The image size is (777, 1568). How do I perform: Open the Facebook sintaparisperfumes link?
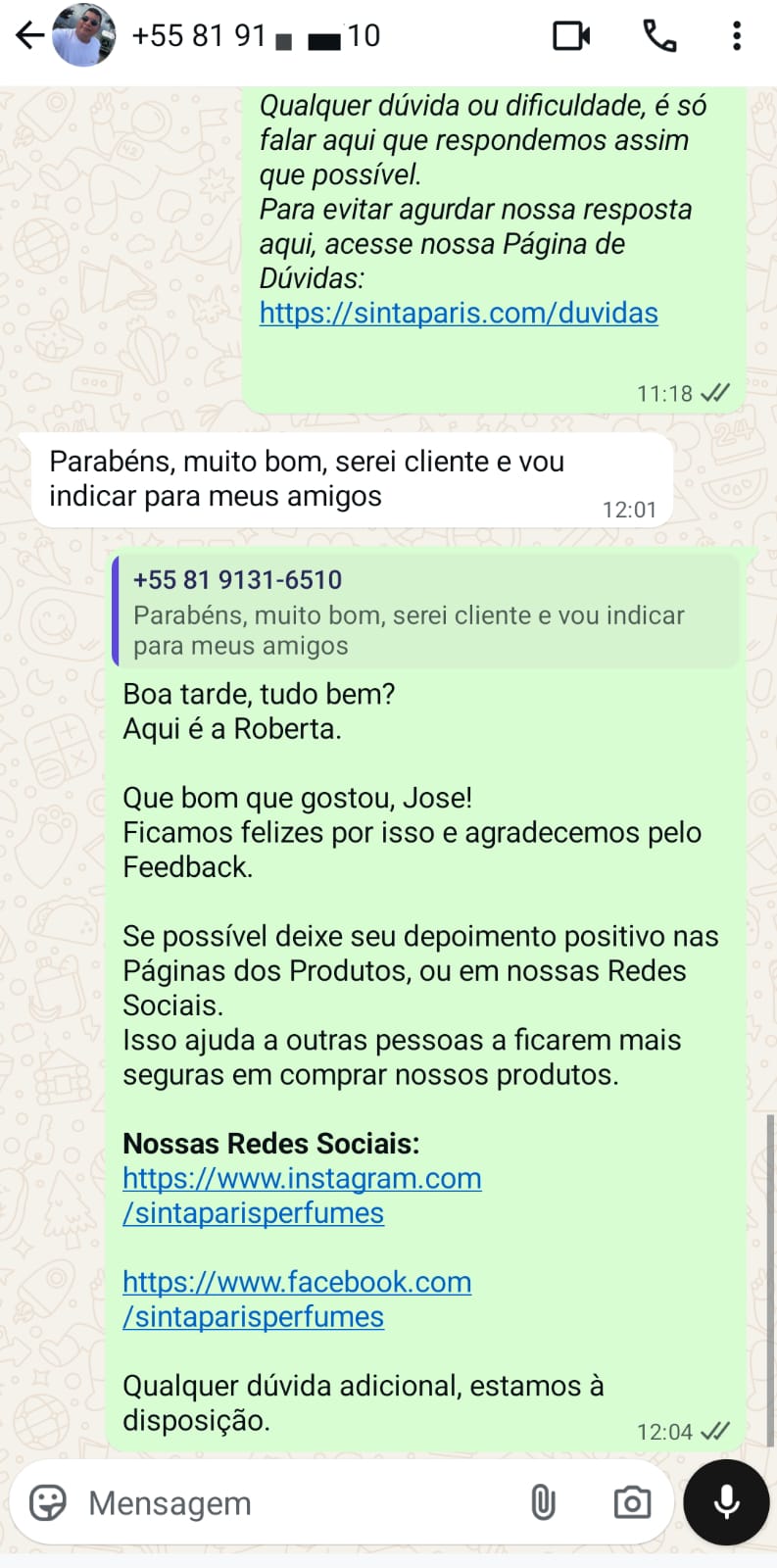pos(297,1299)
